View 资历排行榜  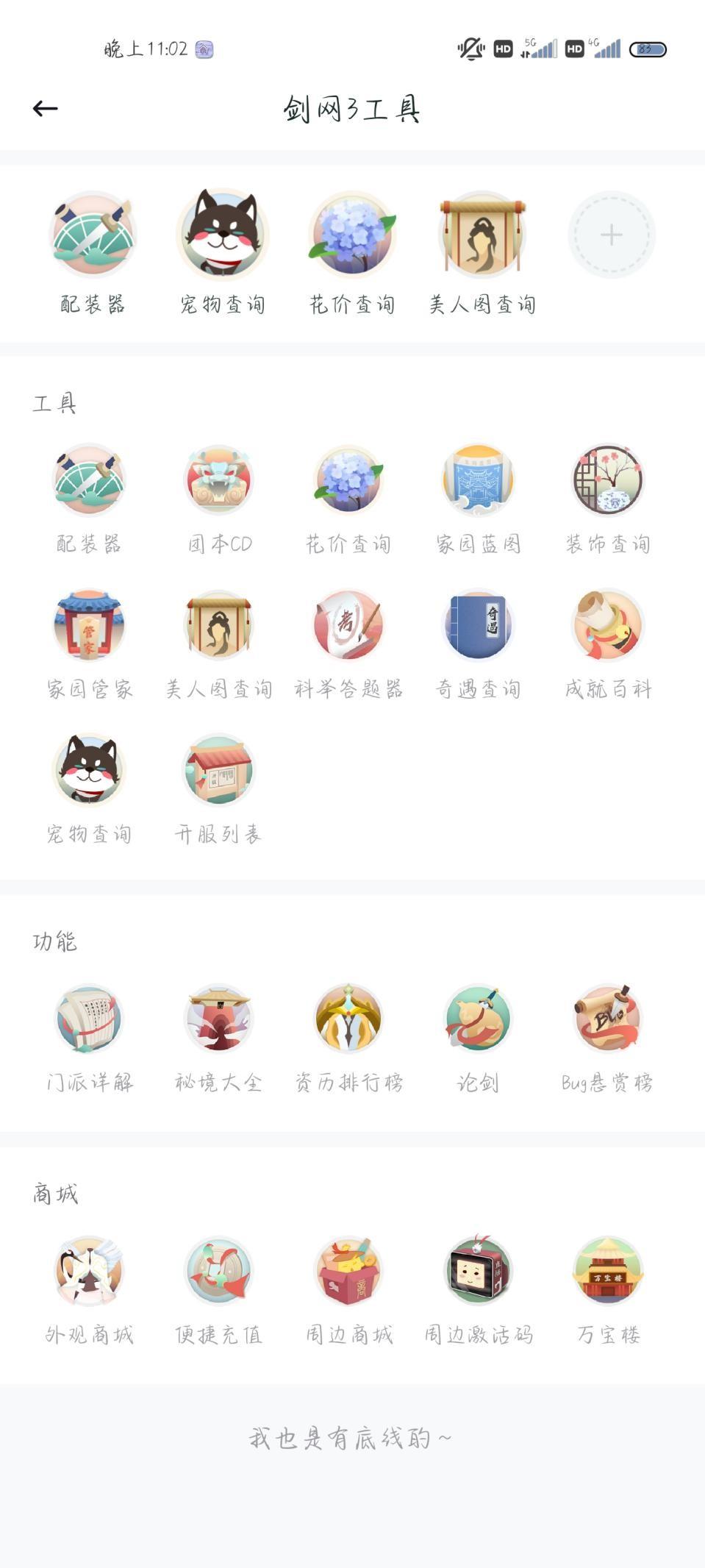click(348, 1019)
